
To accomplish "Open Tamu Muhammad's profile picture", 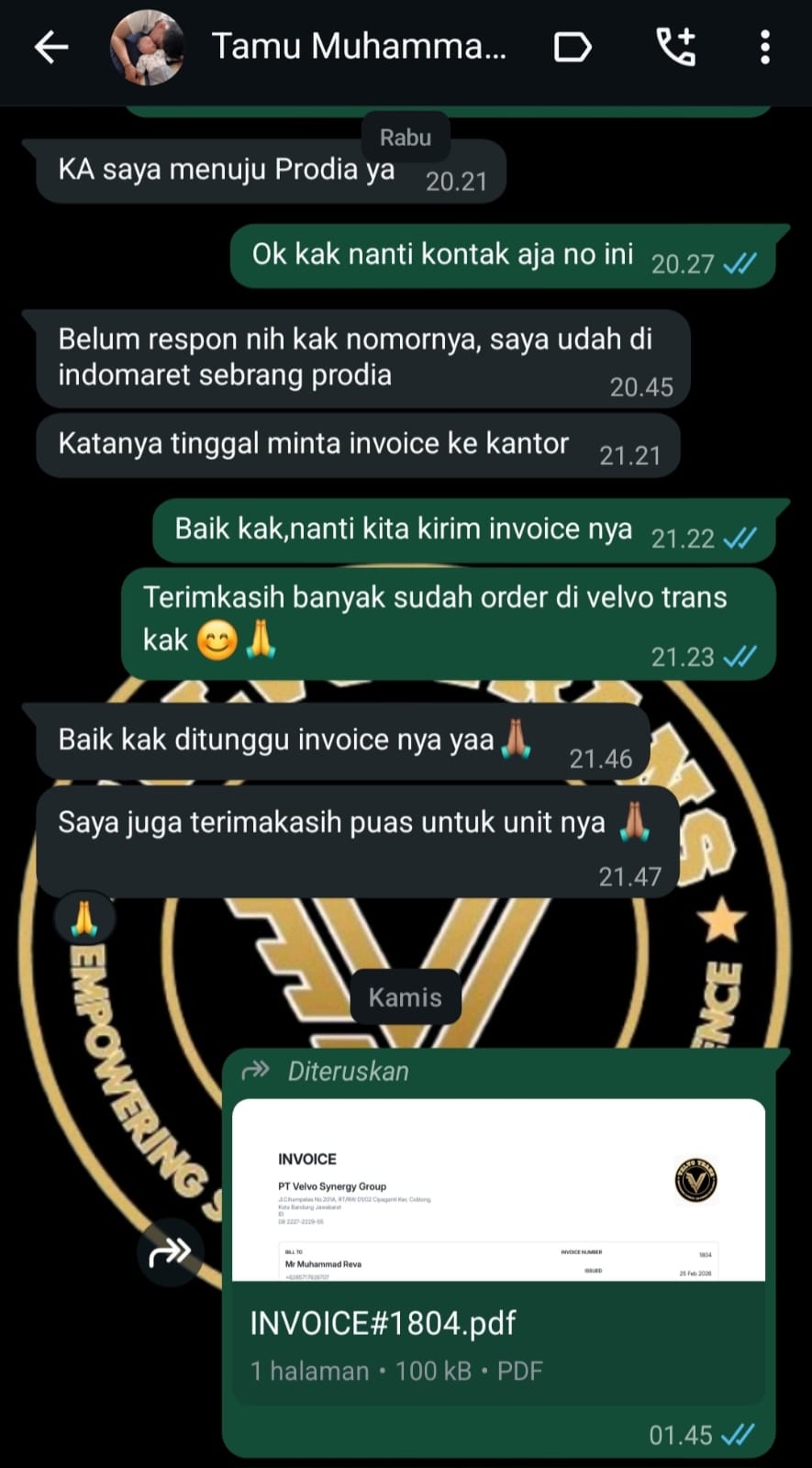I will coord(147,48).
